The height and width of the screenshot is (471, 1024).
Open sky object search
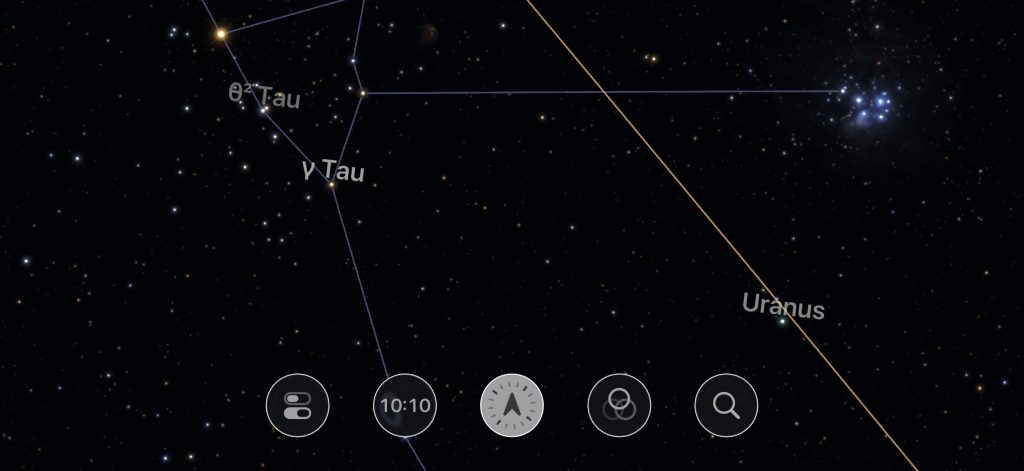[726, 405]
